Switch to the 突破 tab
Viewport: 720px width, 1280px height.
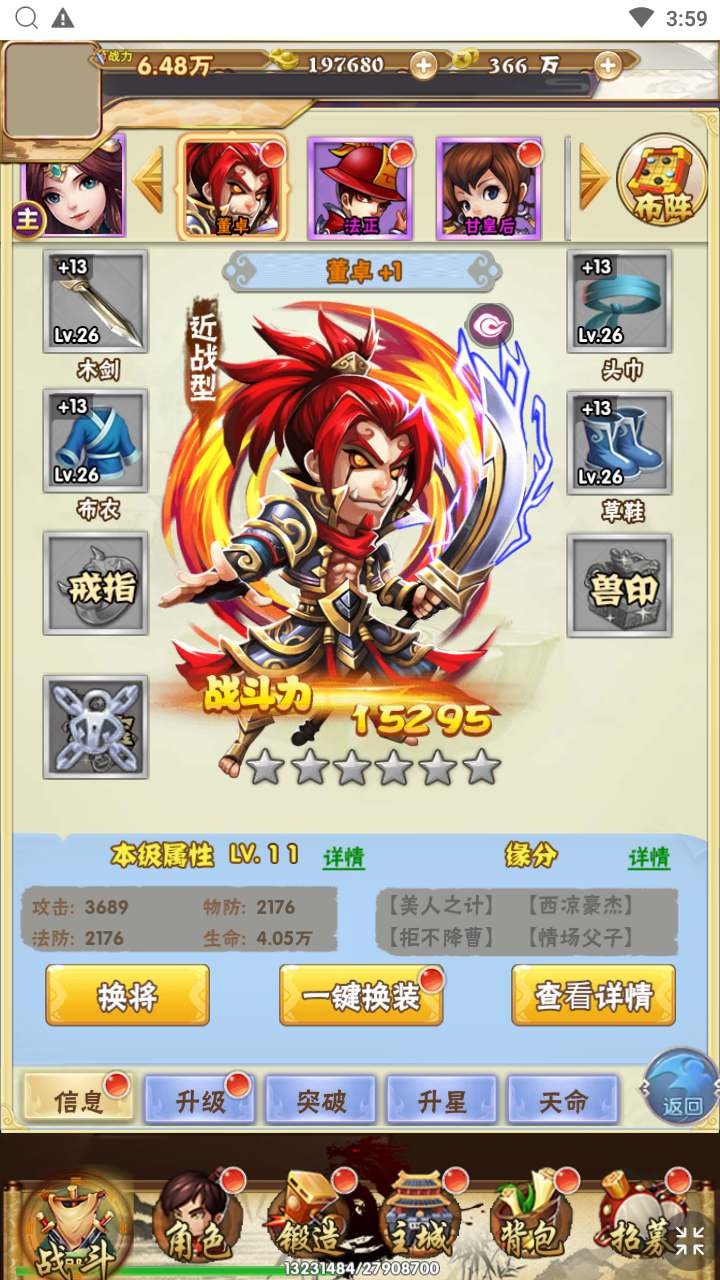pyautogui.click(x=321, y=1100)
